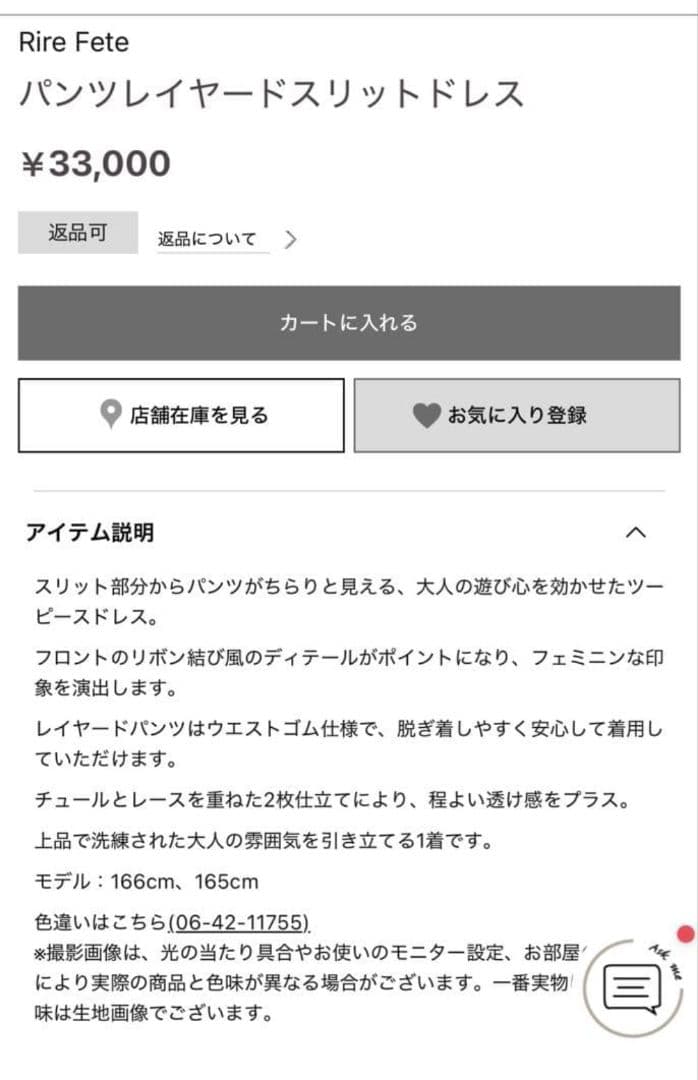Add to favorites with お気に入り登録
The width and height of the screenshot is (698, 1080).
(x=516, y=415)
